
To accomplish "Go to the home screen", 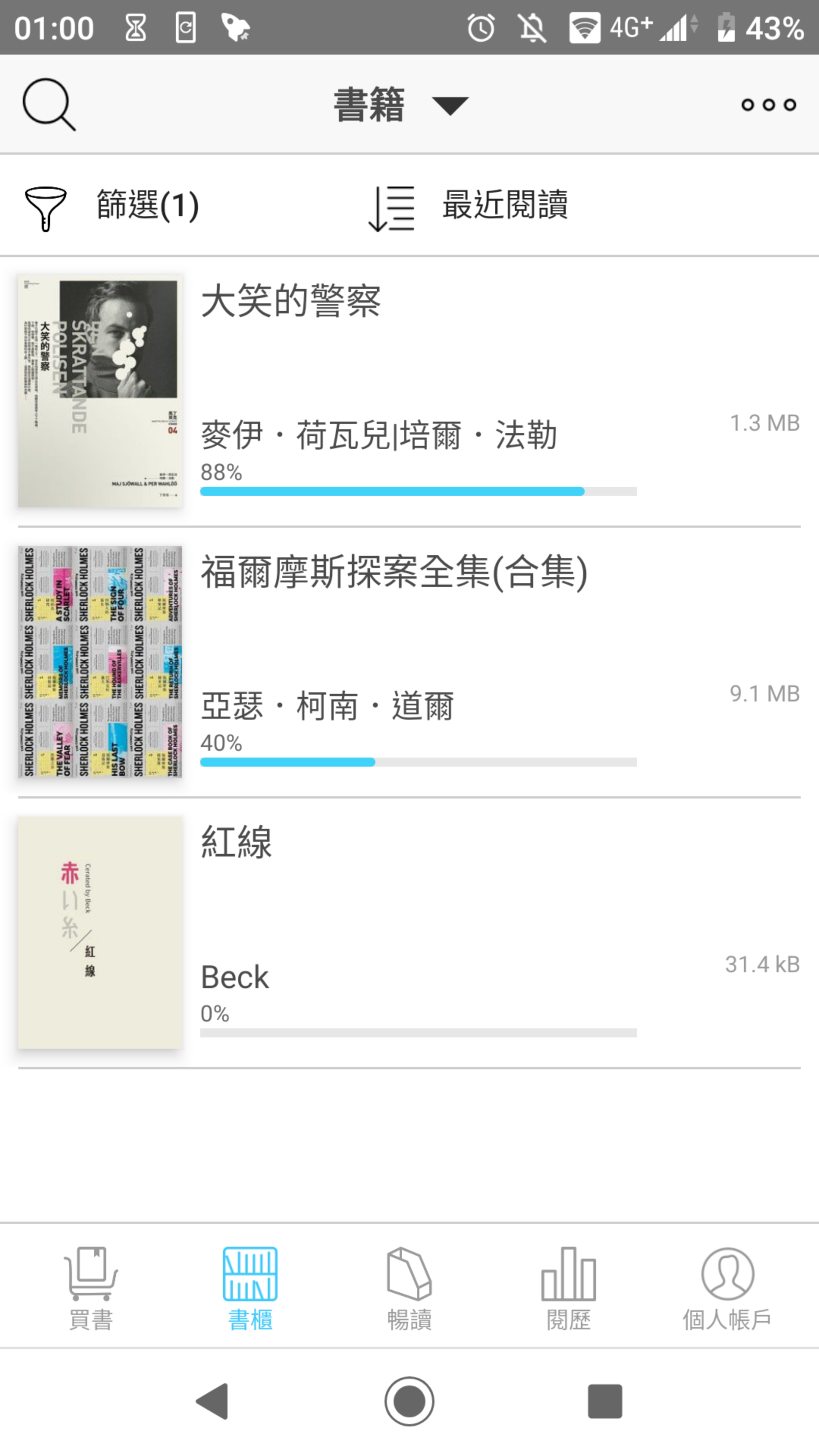I will pyautogui.click(x=409, y=1401).
